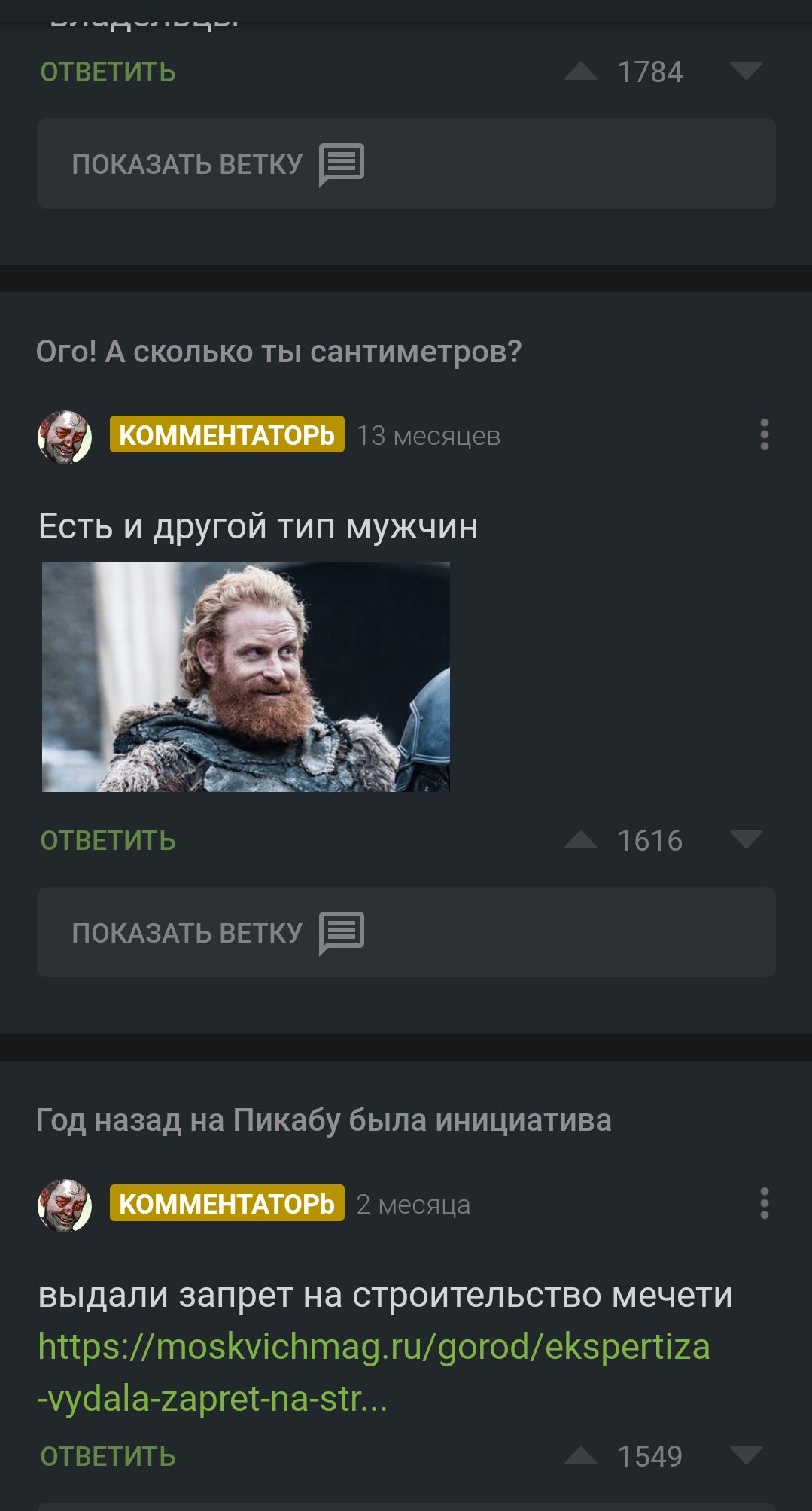Open post 'Ого! А сколько ты сантиметров?'
Viewport: 812px width, 1511px height.
pos(278,352)
